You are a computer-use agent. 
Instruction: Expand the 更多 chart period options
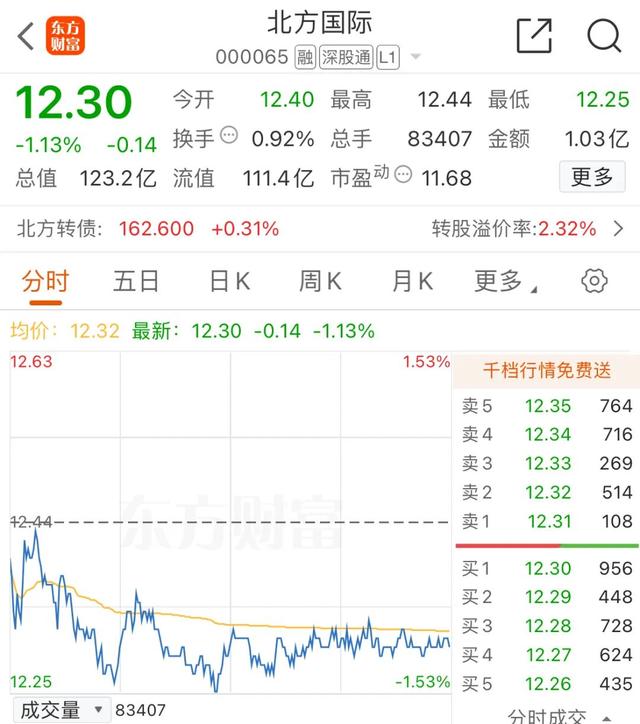pos(503,282)
